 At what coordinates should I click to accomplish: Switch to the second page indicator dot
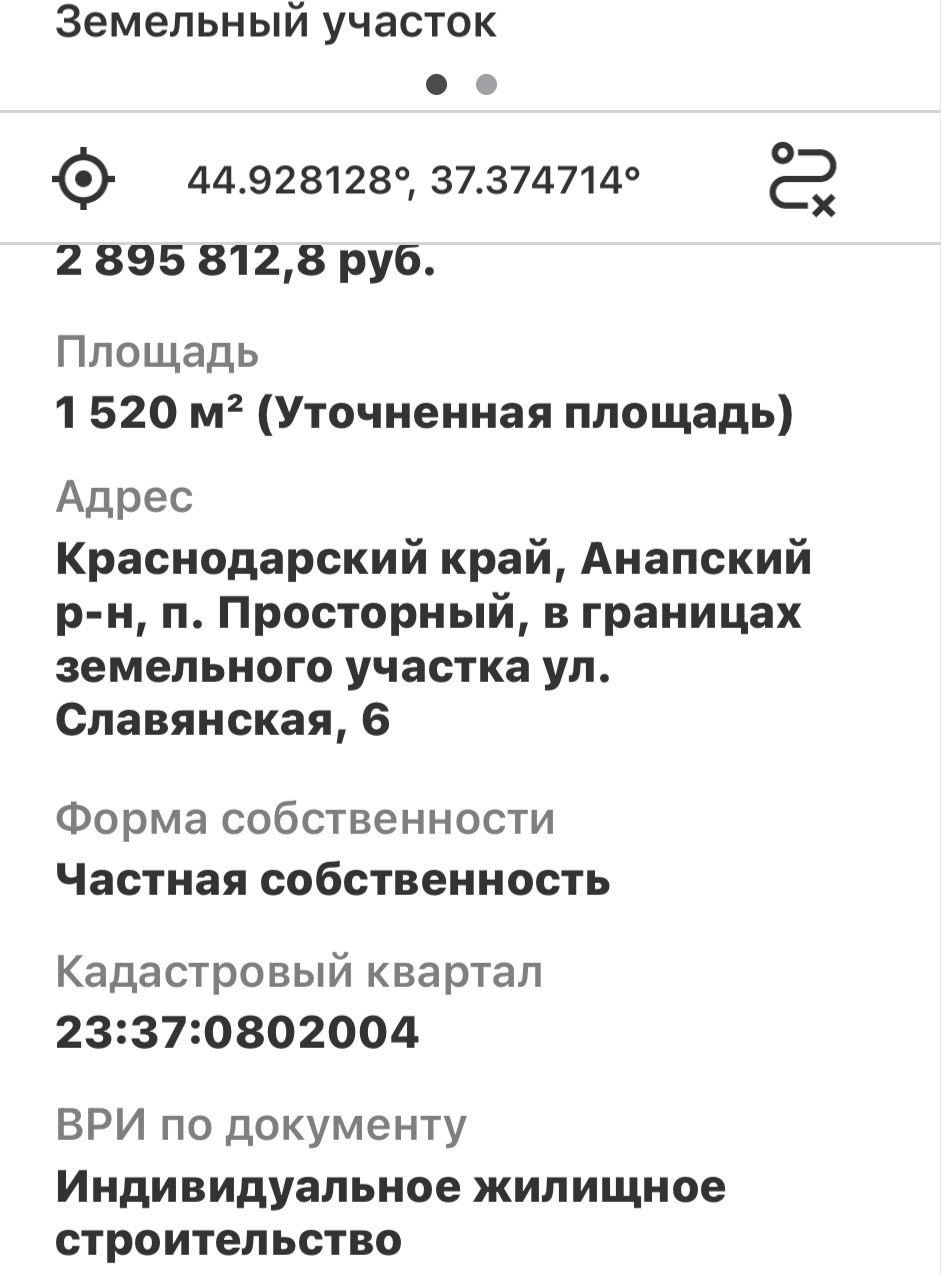tap(486, 85)
